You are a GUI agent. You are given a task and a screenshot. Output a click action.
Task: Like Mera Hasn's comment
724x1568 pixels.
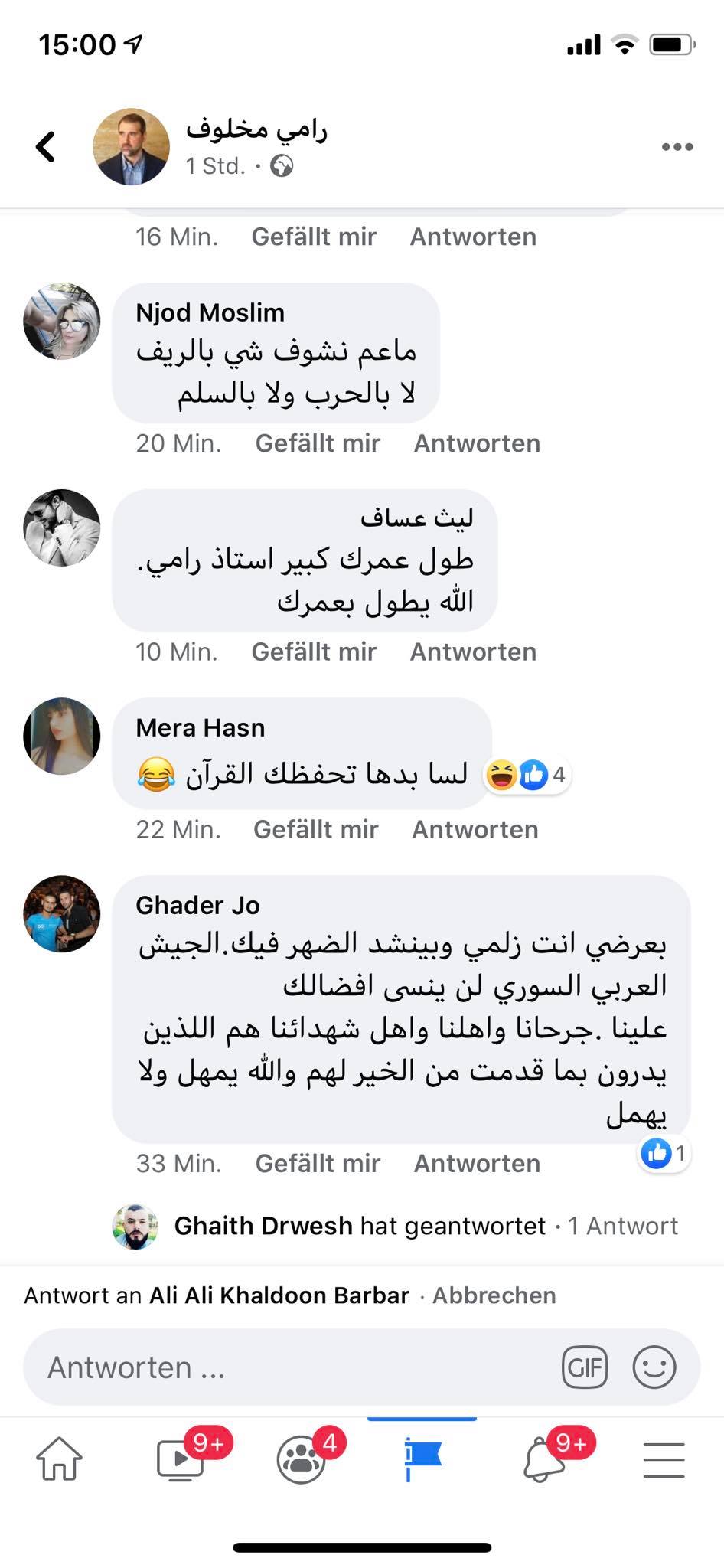coord(316,829)
